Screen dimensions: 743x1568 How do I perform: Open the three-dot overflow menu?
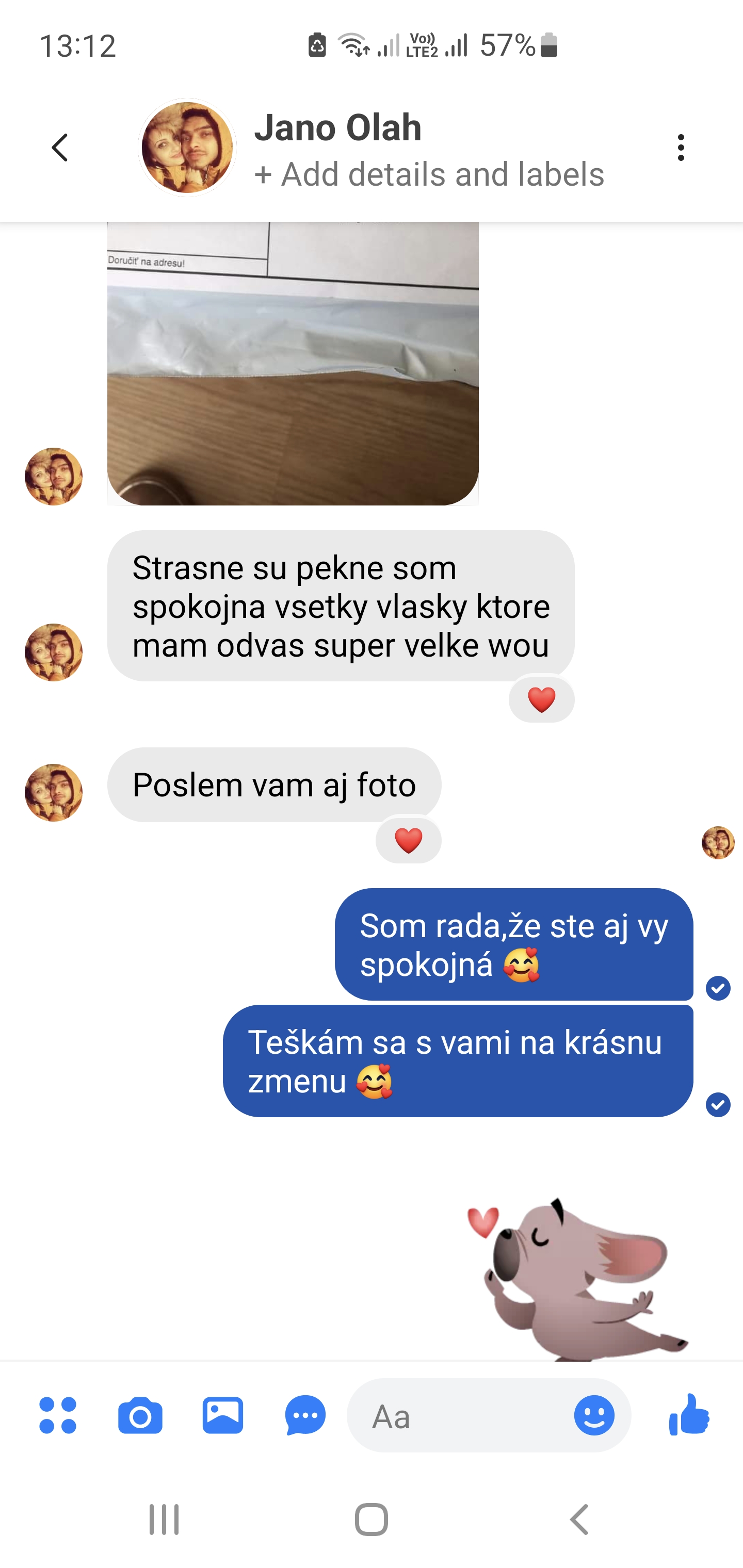coord(680,148)
